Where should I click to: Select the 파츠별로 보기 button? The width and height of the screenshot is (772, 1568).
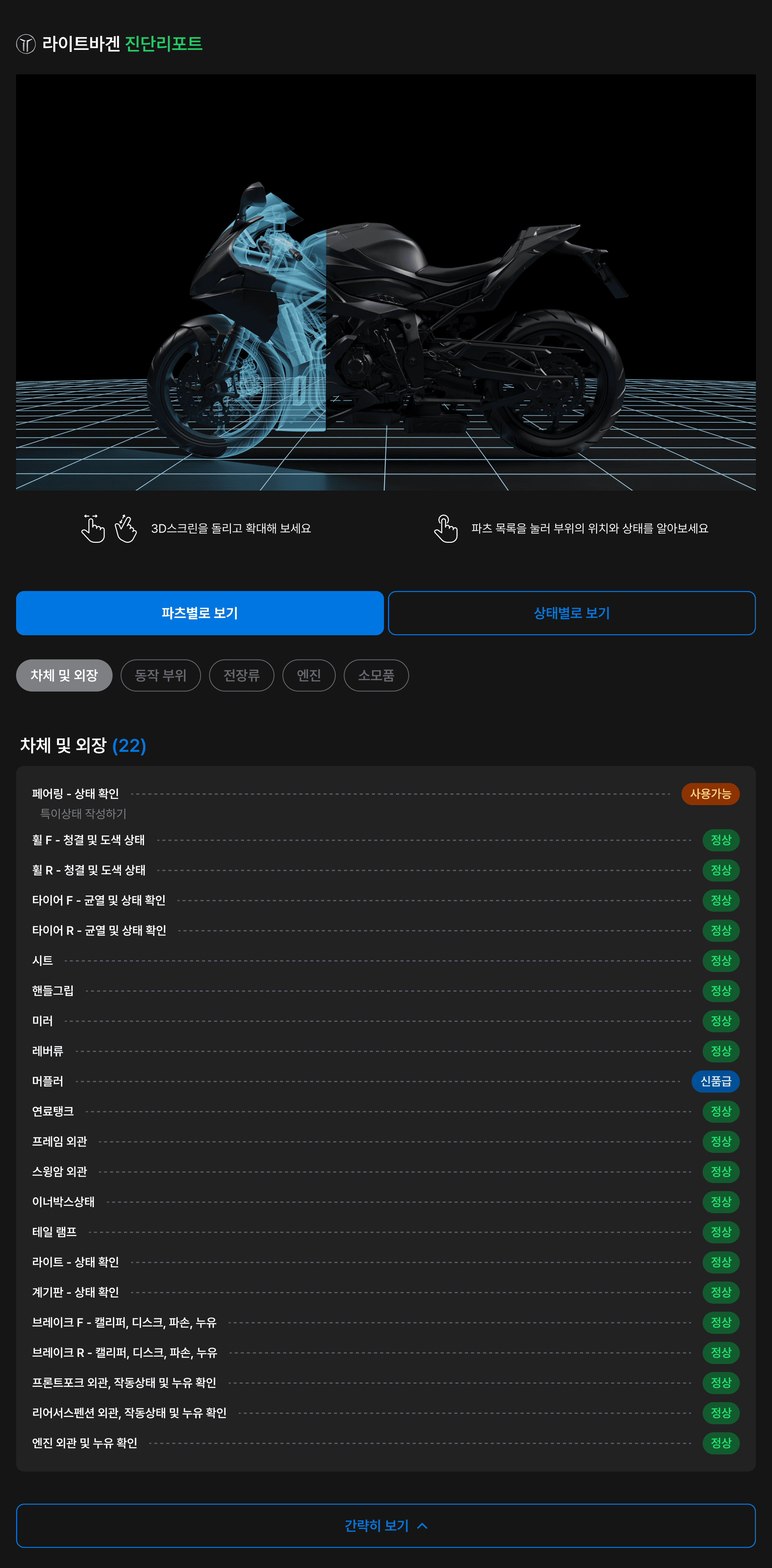point(200,613)
